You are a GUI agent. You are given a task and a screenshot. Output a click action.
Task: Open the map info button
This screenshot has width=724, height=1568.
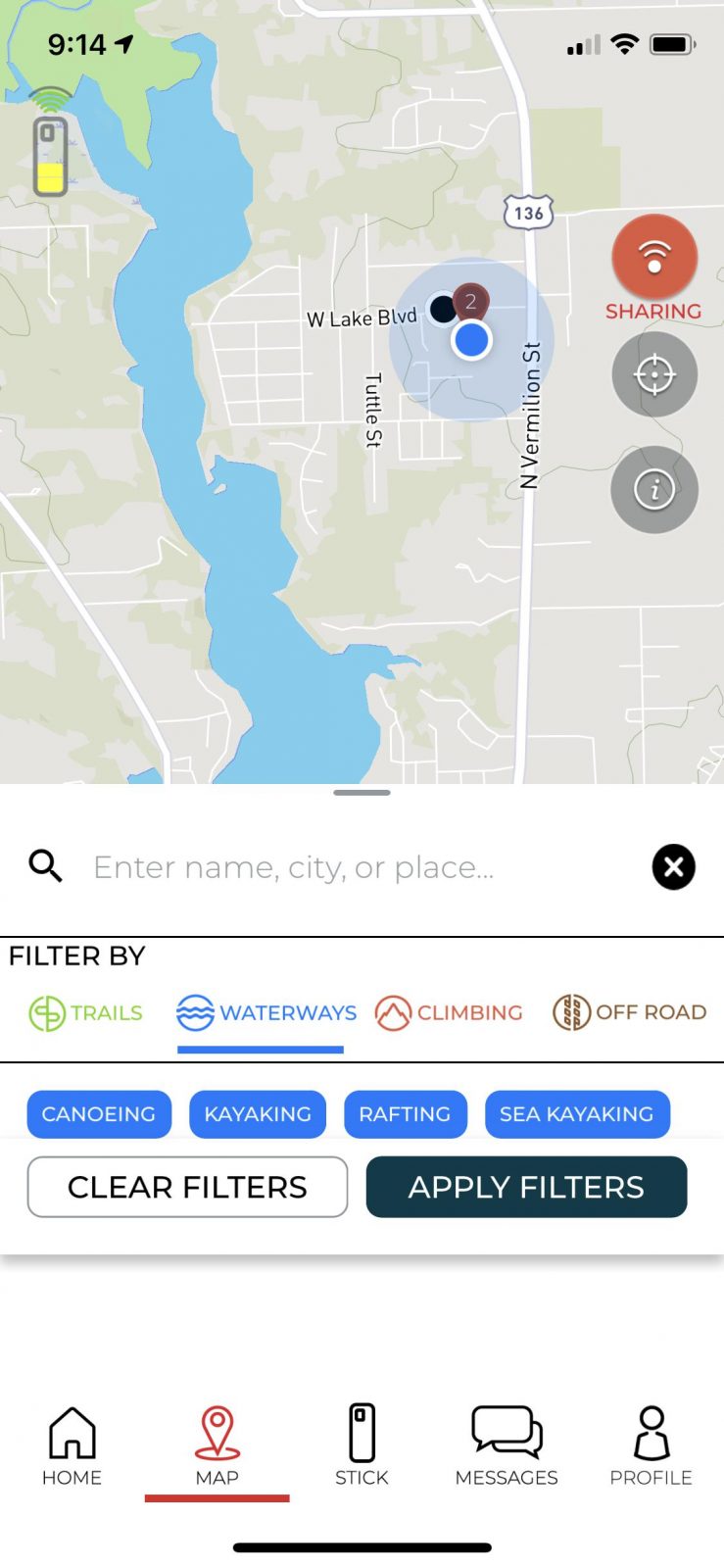[x=654, y=489]
